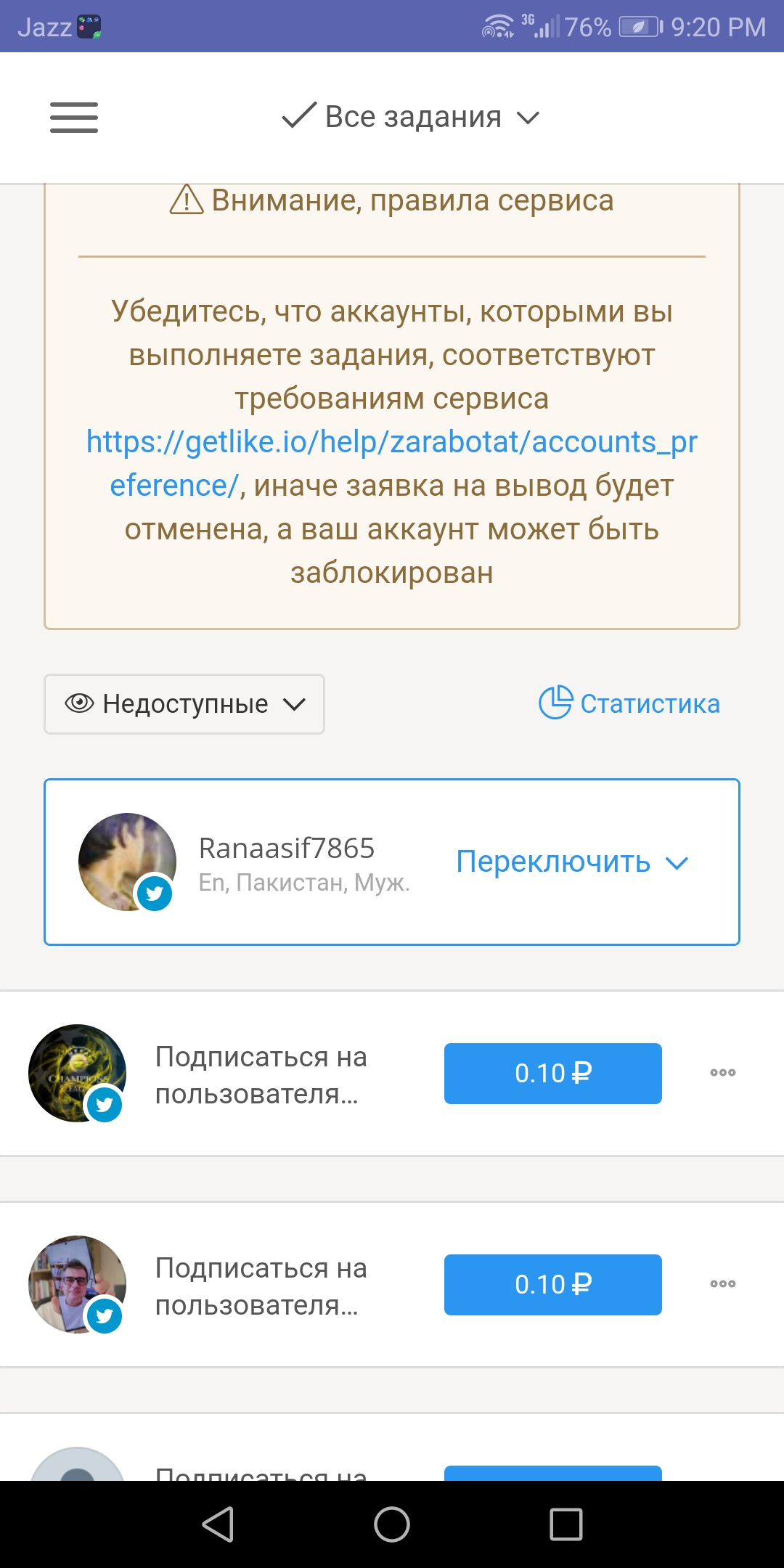Go back using system back button
784x1568 pixels.
coord(218,1524)
